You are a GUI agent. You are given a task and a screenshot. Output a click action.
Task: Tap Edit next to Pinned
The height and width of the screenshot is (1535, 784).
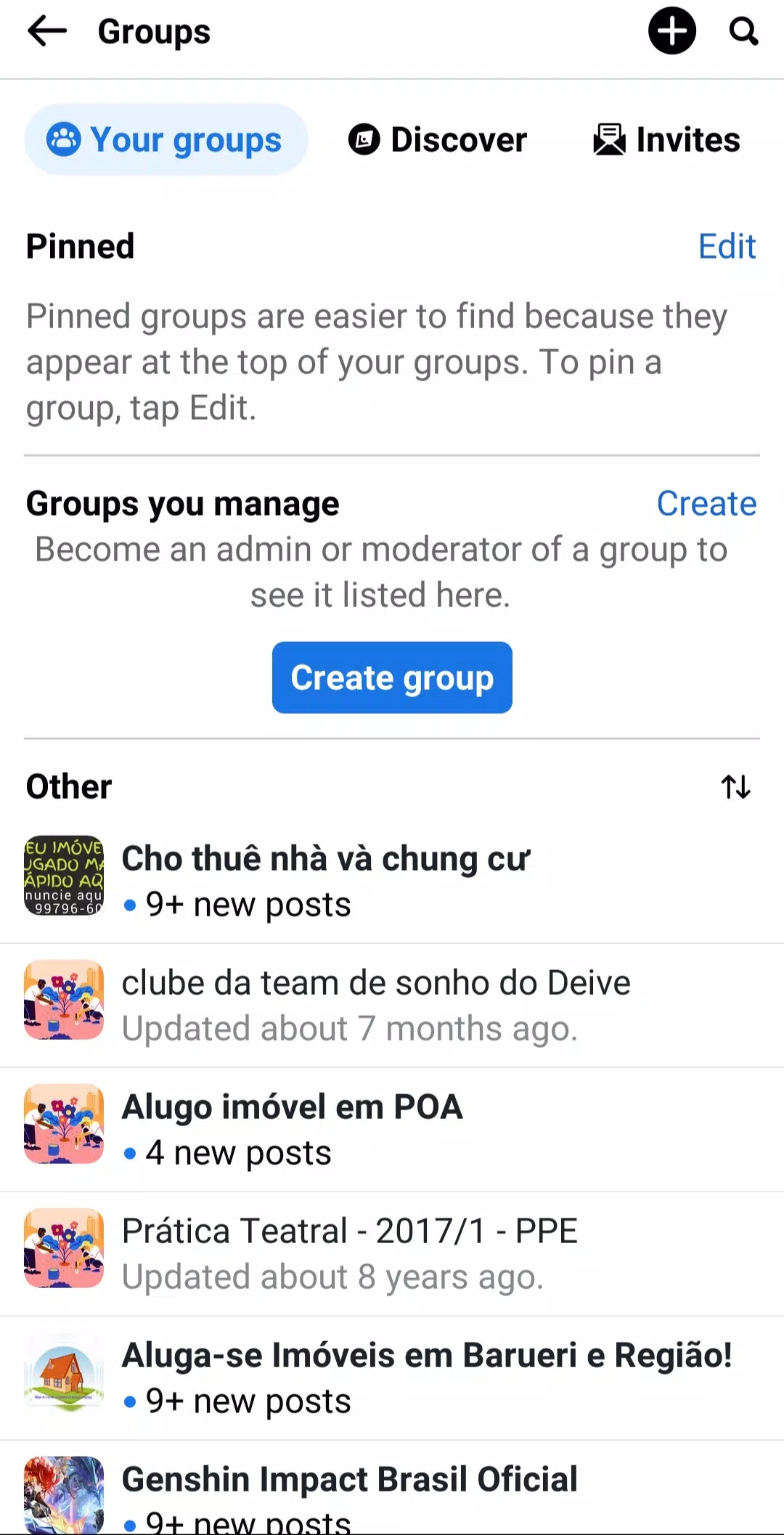(x=727, y=246)
